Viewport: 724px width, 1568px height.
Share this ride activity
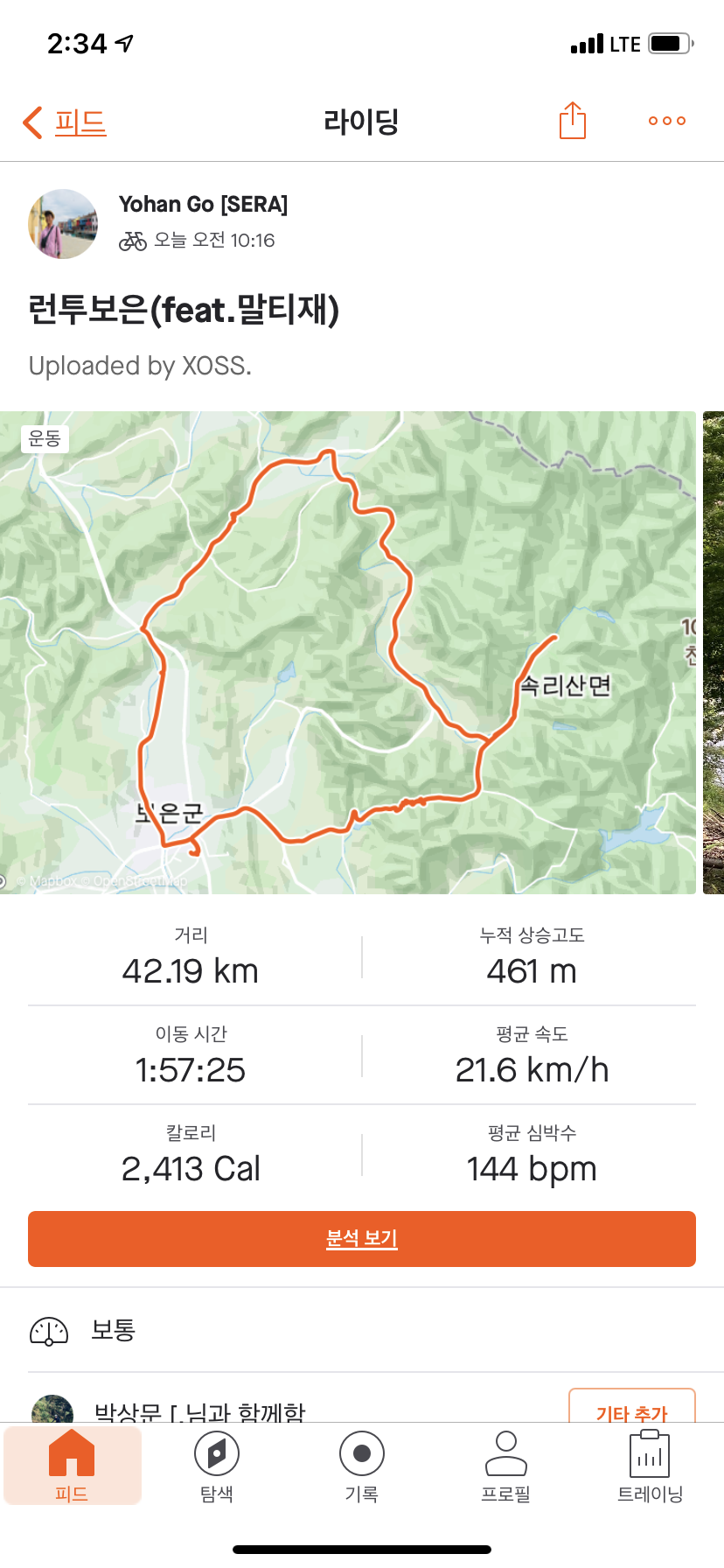coord(573,121)
